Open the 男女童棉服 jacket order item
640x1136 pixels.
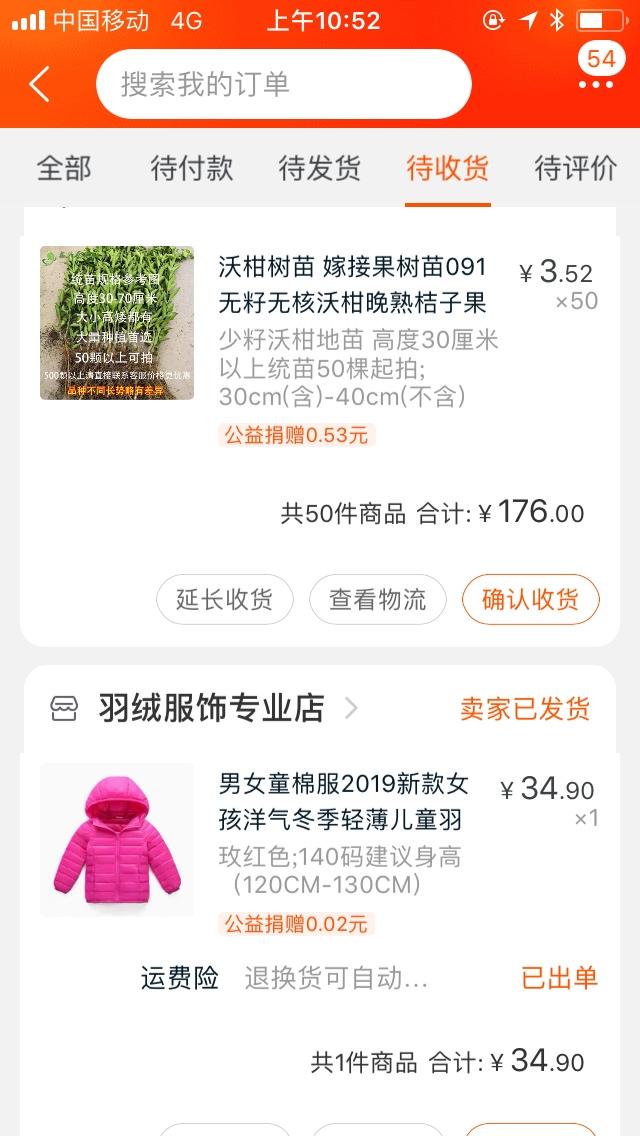(x=343, y=802)
